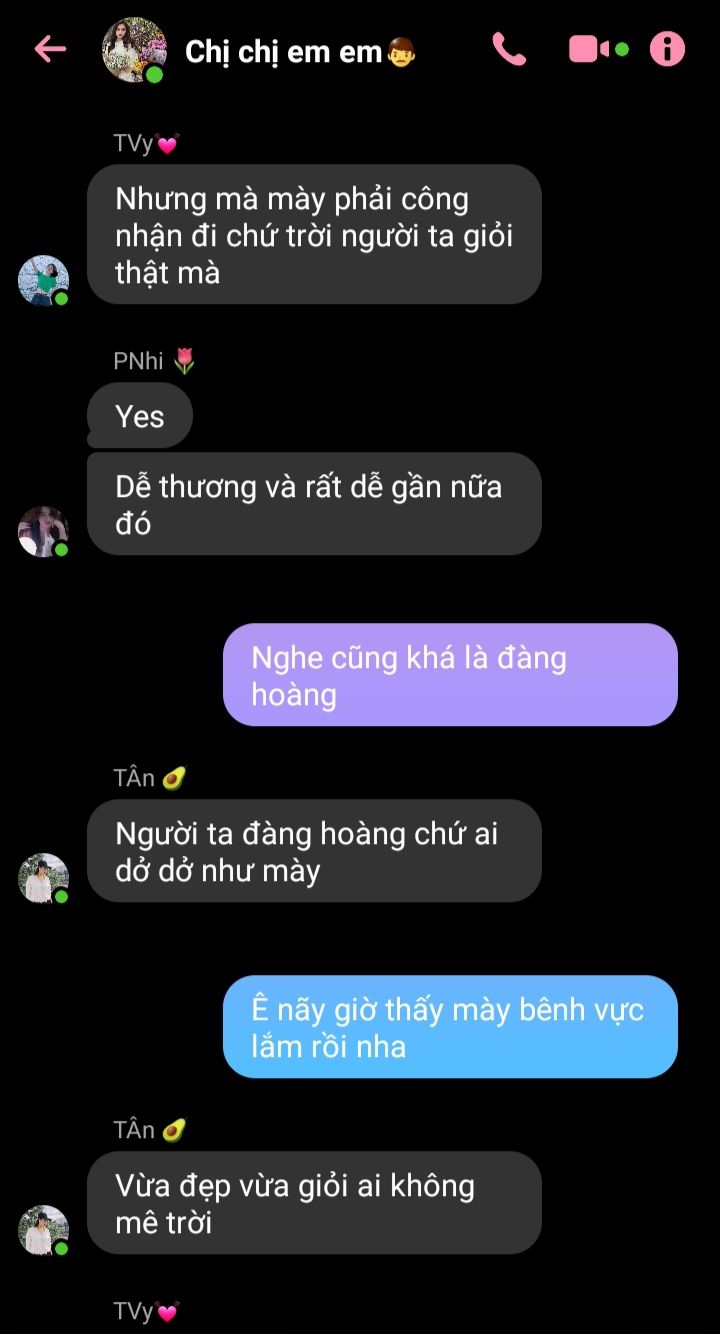Tap the group avatar in the header

click(134, 50)
